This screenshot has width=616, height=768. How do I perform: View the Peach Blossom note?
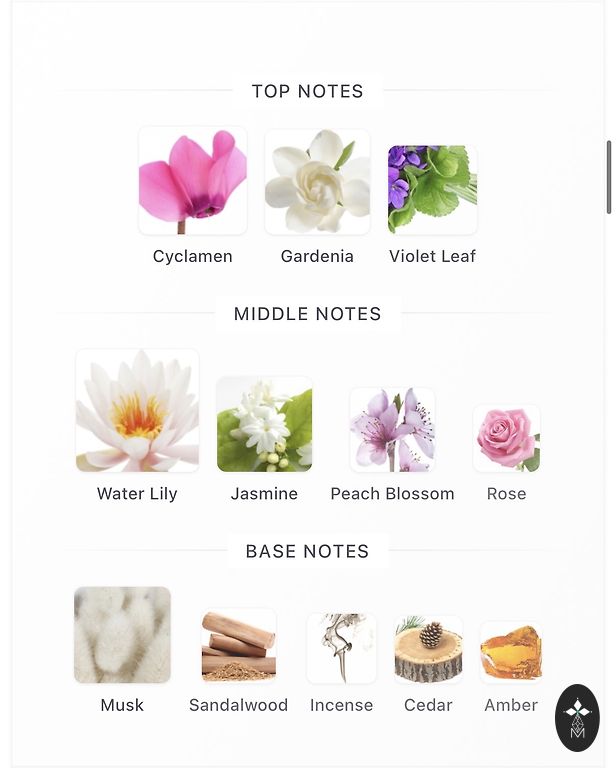[x=392, y=430]
